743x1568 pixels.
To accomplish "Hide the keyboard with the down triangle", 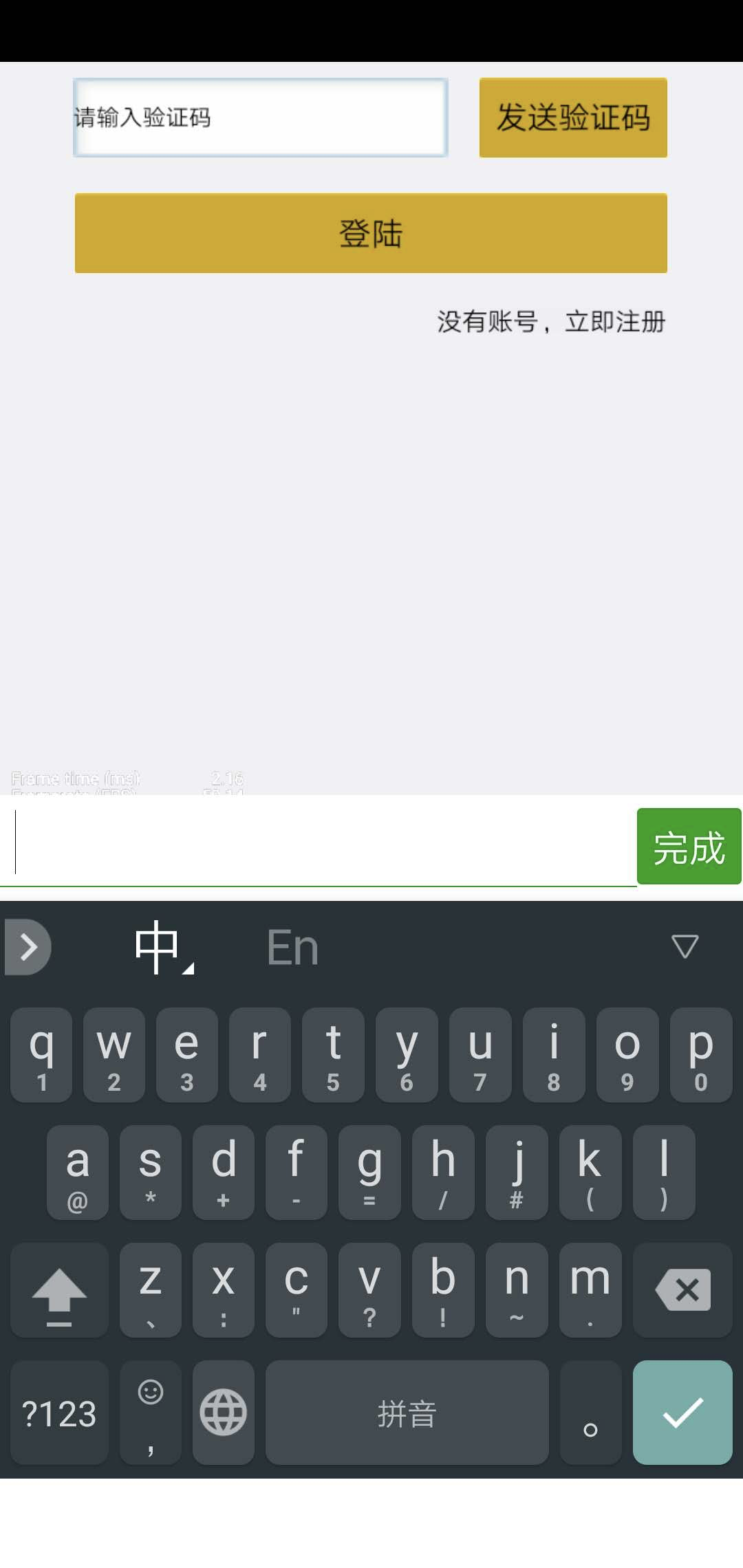I will pyautogui.click(x=685, y=946).
